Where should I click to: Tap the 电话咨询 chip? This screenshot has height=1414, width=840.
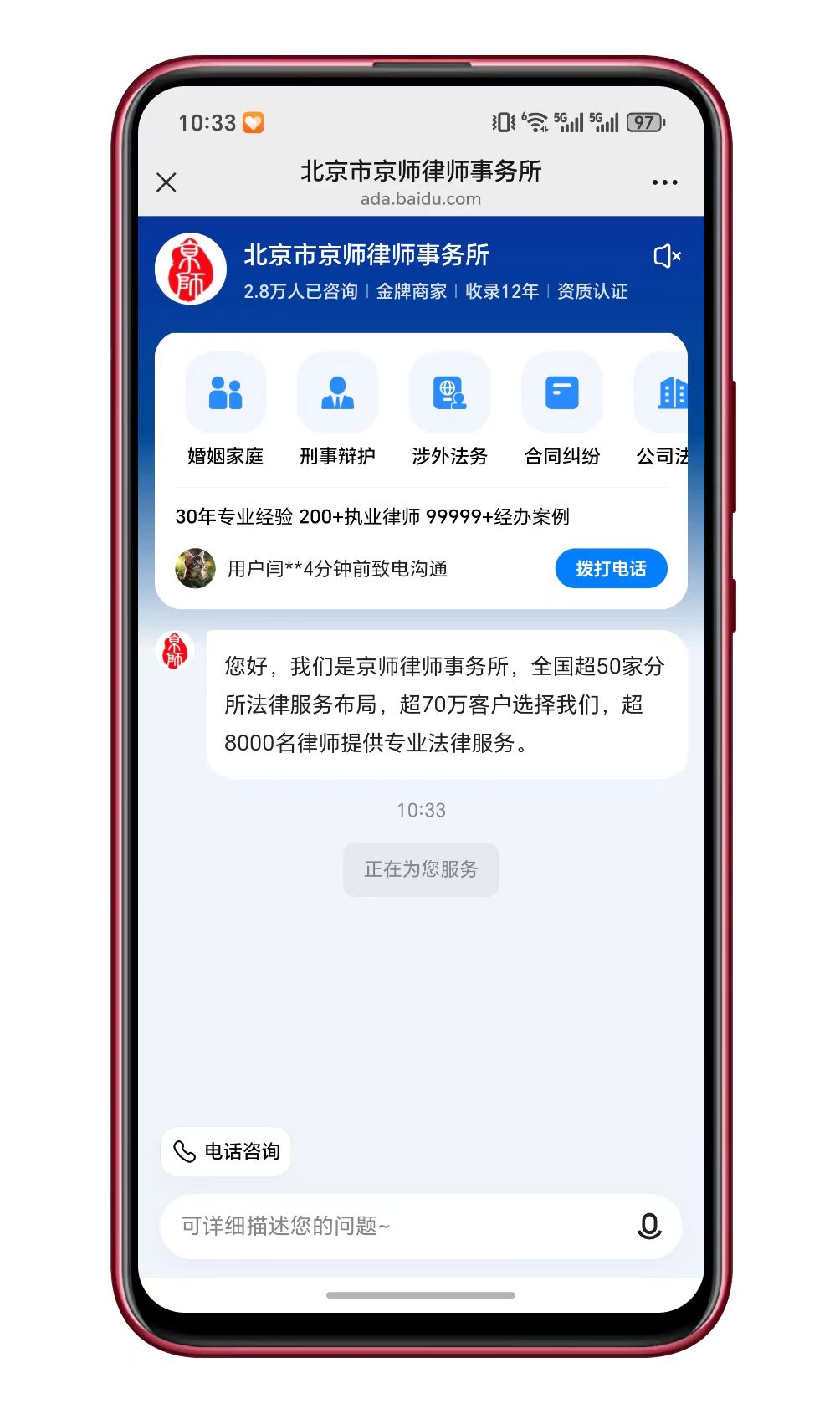click(x=226, y=1151)
